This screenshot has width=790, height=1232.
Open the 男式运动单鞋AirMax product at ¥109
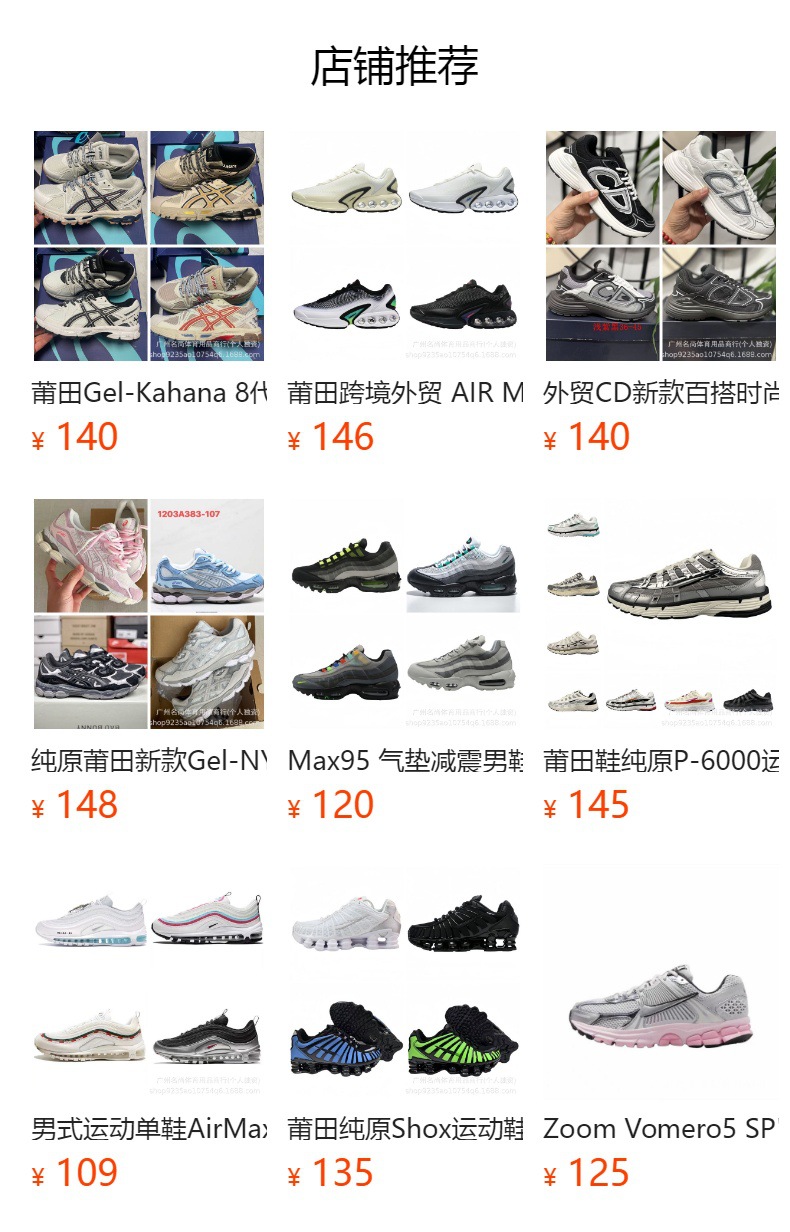tap(149, 1030)
